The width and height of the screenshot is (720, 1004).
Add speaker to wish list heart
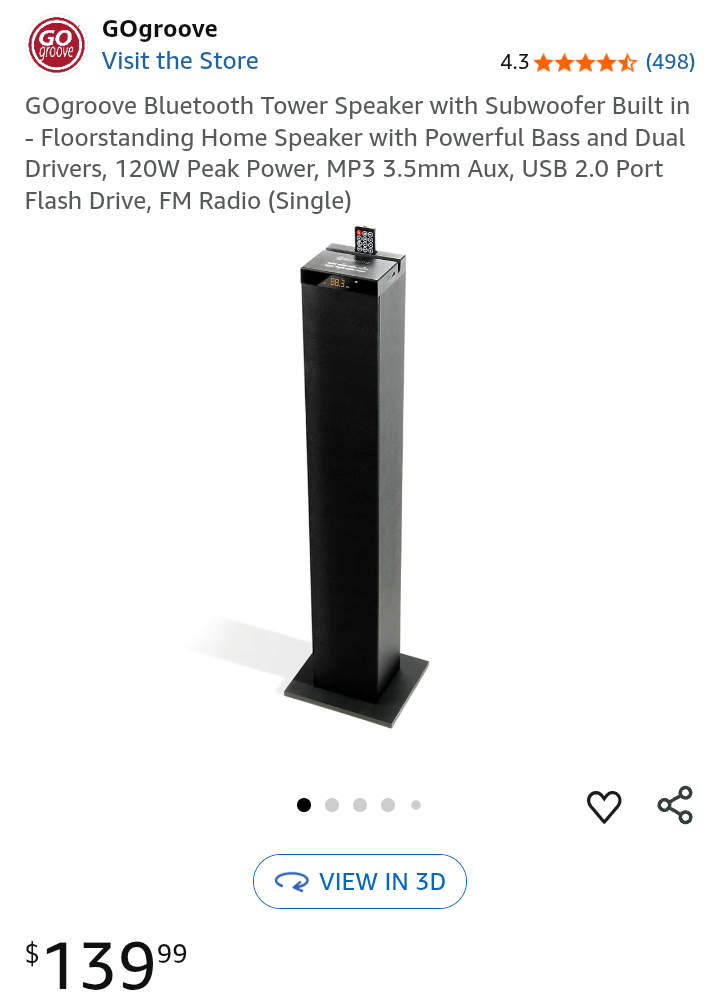tap(604, 806)
